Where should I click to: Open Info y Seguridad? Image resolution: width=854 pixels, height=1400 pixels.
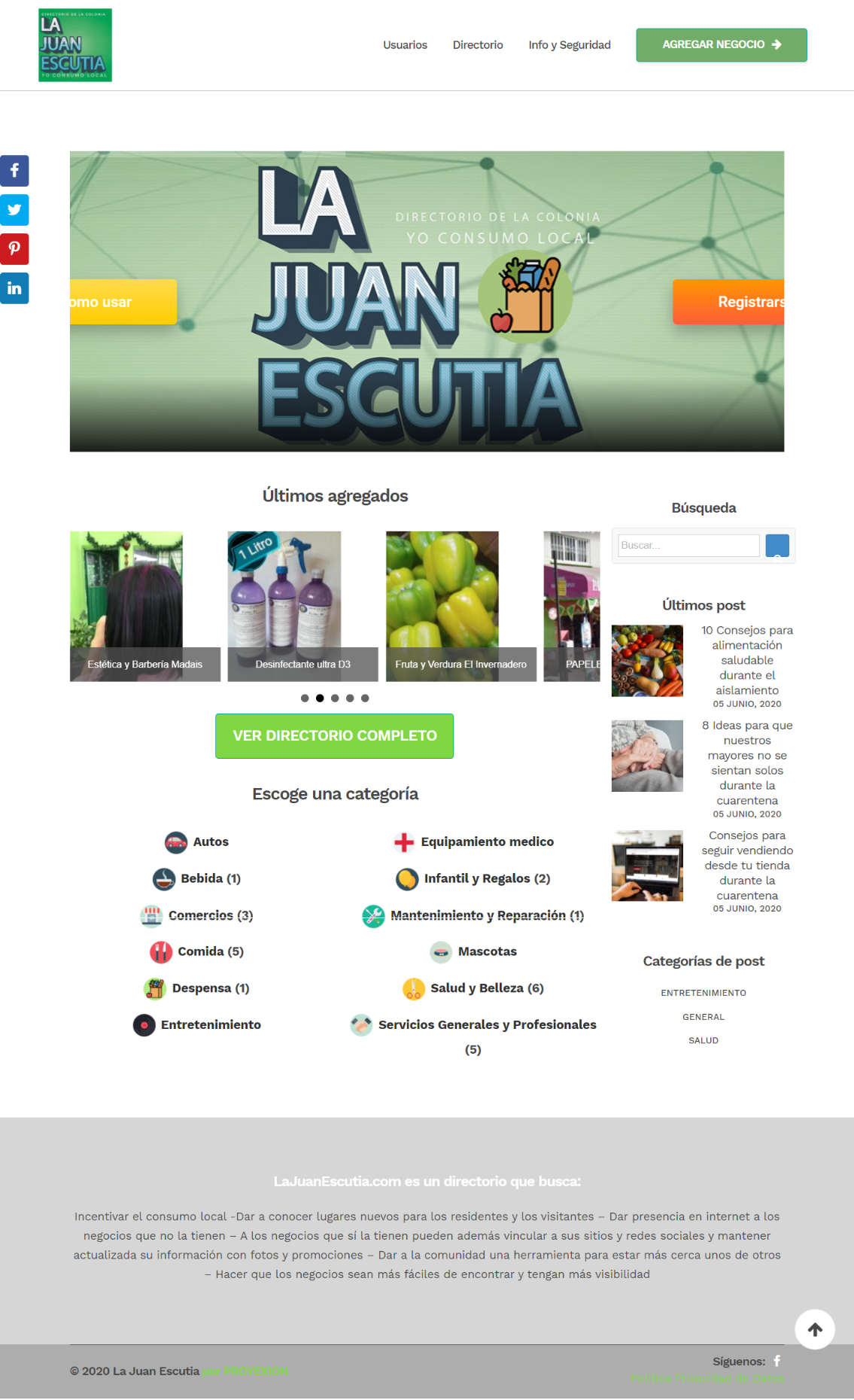point(570,45)
